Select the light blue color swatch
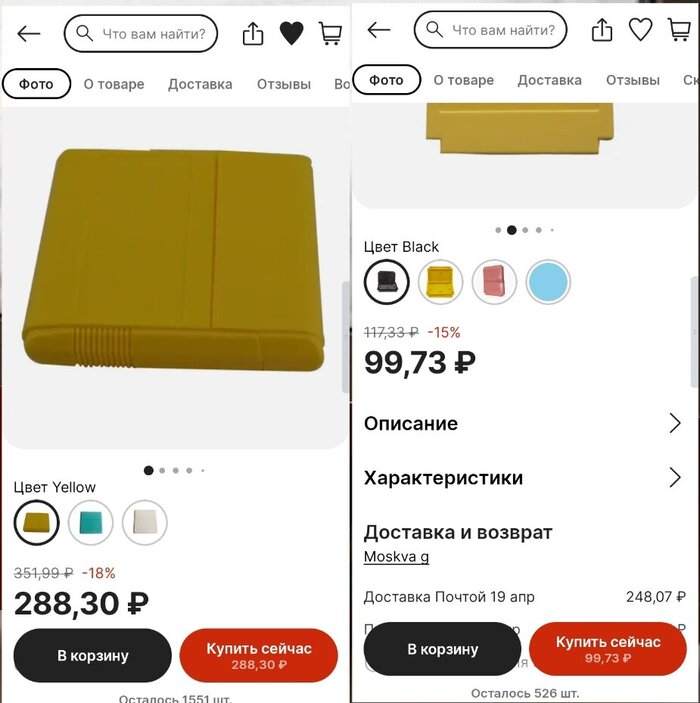 coord(548,282)
